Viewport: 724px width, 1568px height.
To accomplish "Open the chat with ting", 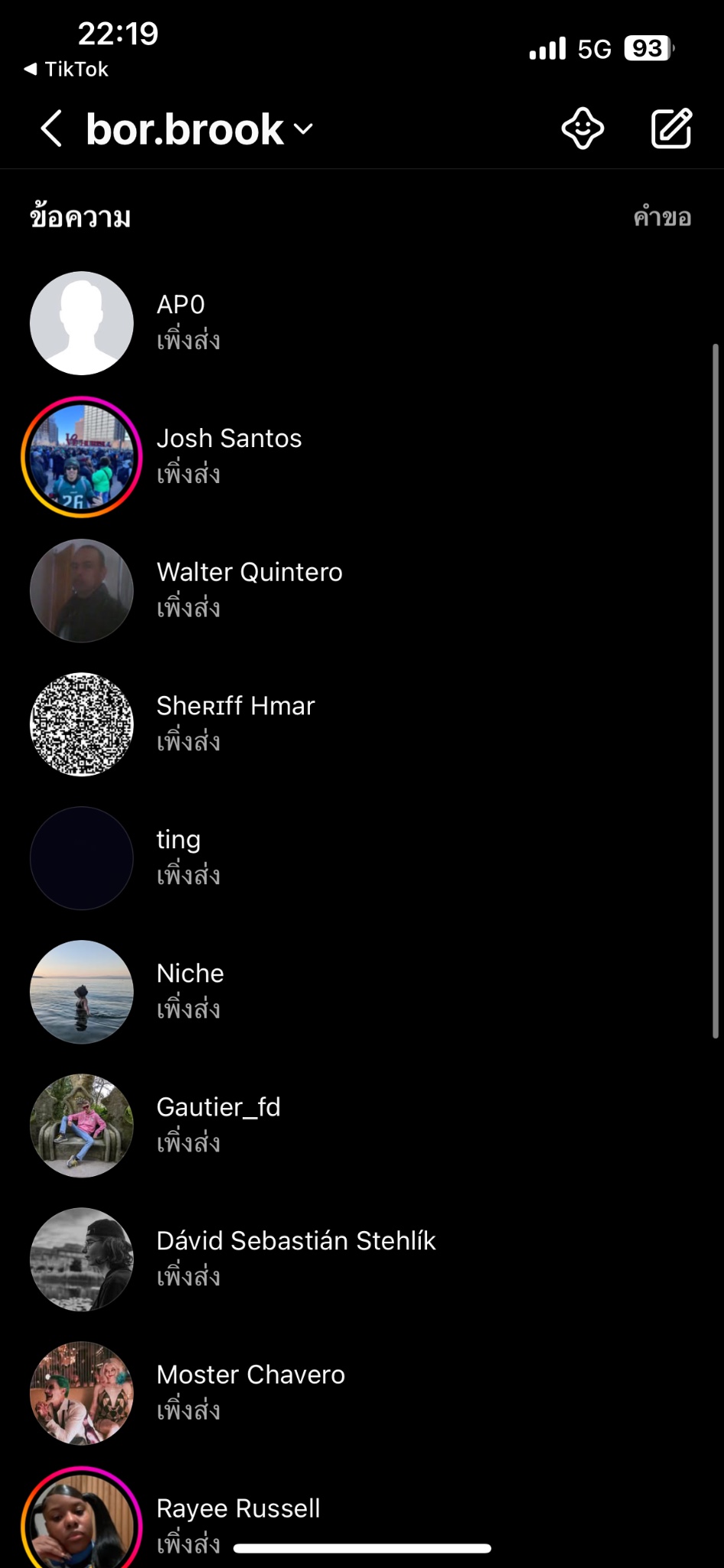I will pyautogui.click(x=362, y=858).
